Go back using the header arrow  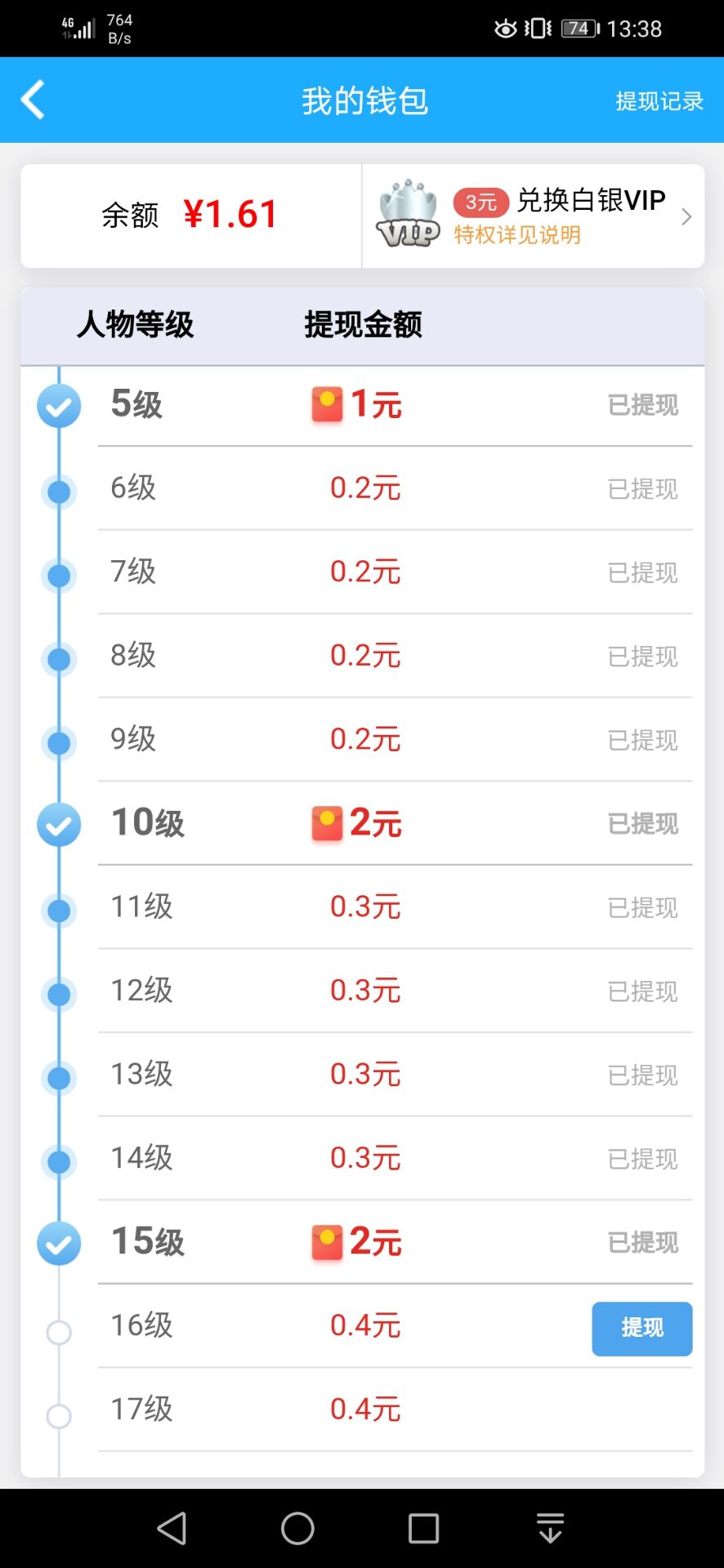click(33, 100)
